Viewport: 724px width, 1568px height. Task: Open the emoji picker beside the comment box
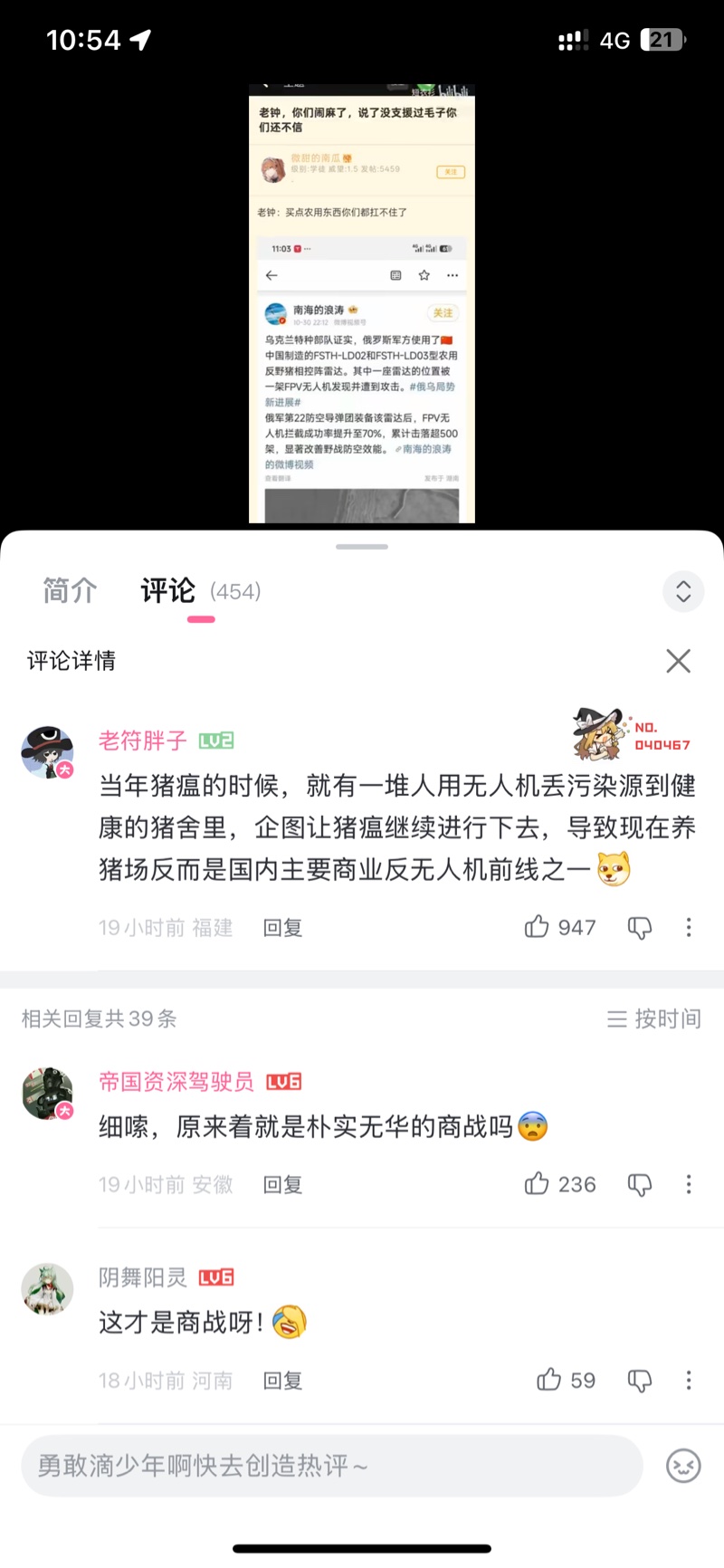[683, 1466]
